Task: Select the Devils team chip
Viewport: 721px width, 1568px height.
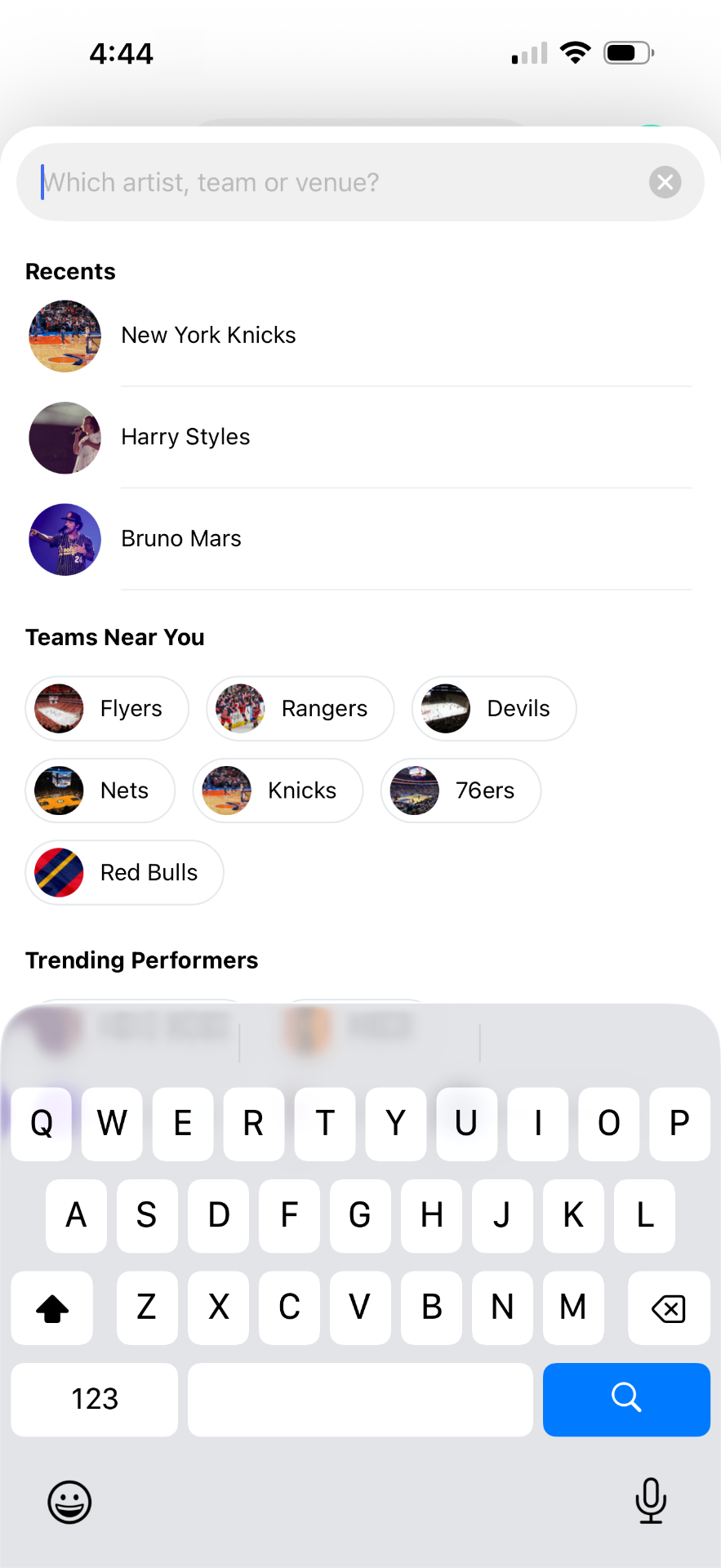Action: tap(492, 709)
